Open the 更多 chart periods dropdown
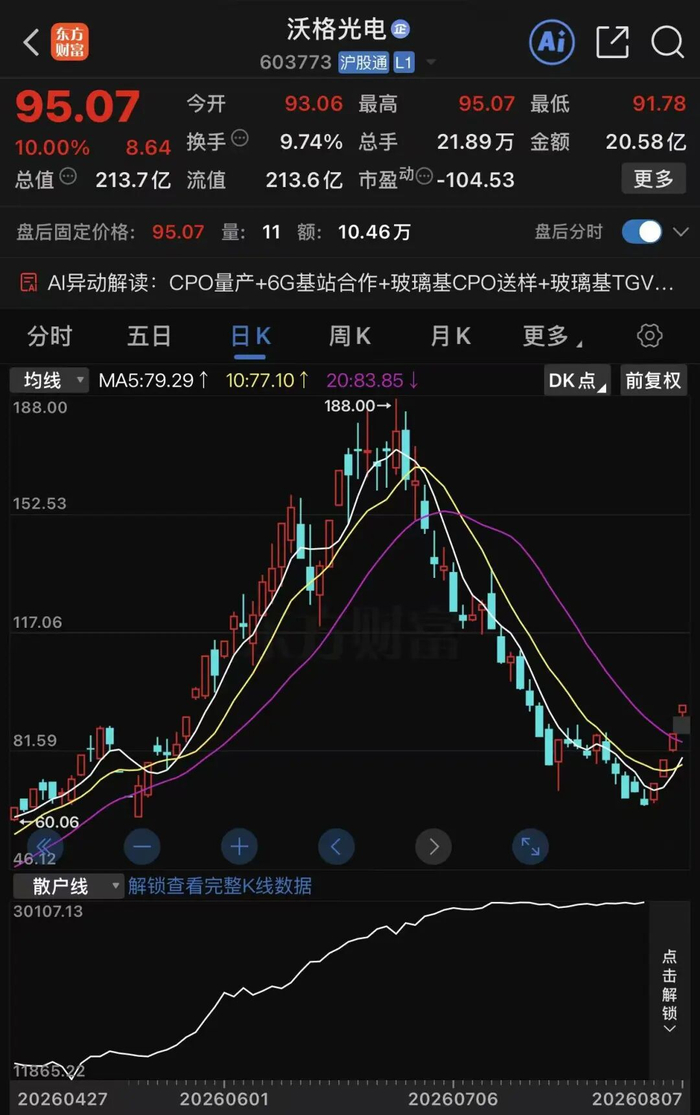Viewport: 700px width, 1115px height. point(552,336)
